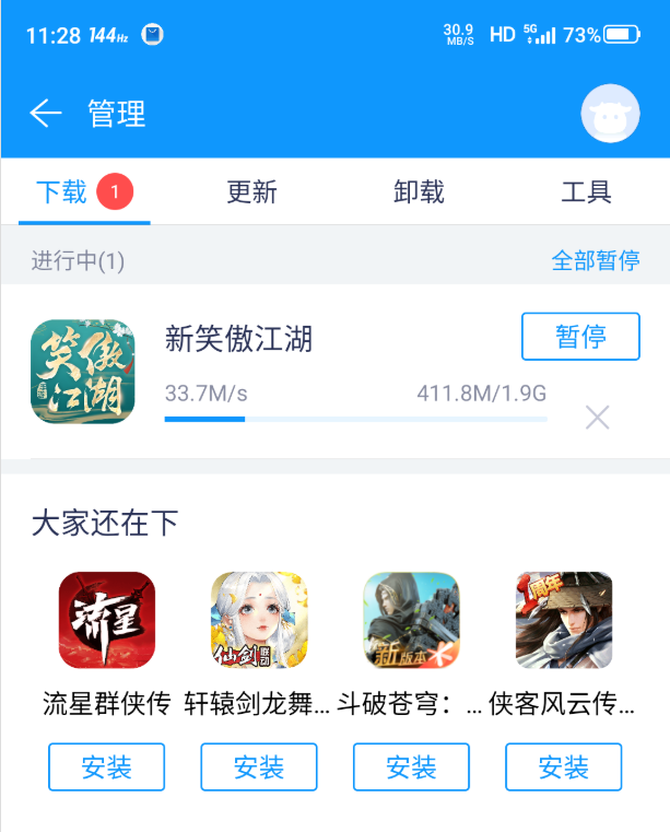Viewport: 670px width, 832px height.
Task: Open the 工具 tab
Action: coord(586,192)
